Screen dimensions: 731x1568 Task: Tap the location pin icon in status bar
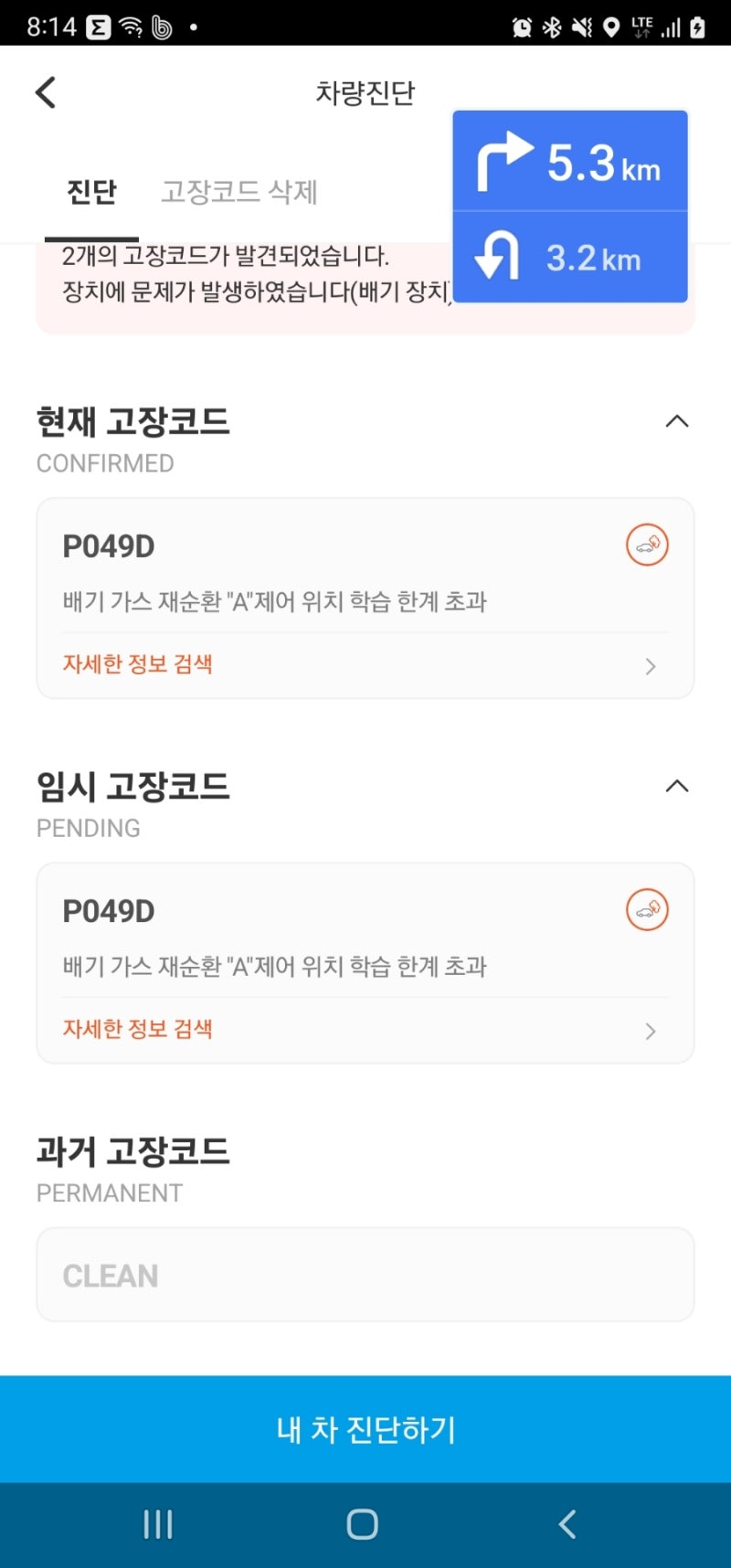pyautogui.click(x=609, y=26)
